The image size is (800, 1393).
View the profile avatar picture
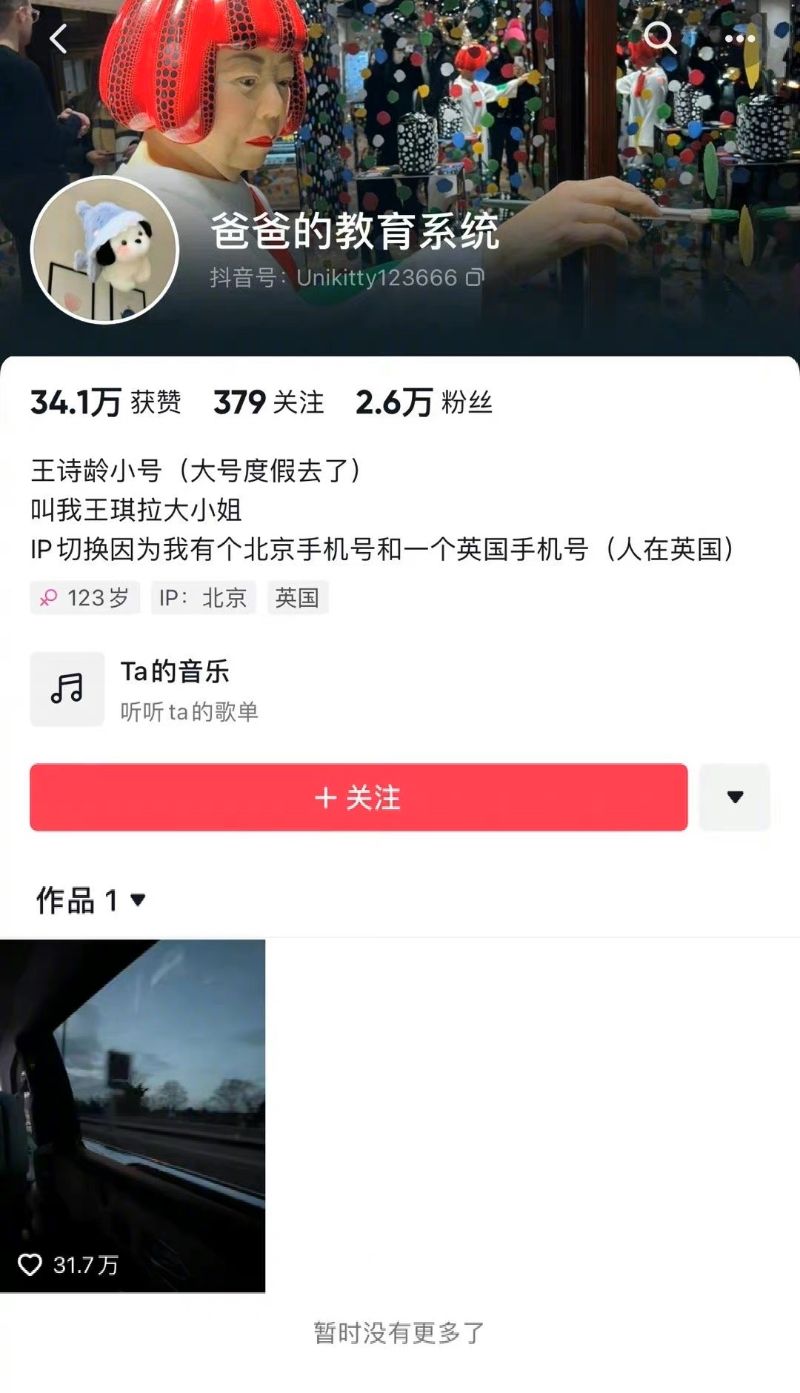104,250
